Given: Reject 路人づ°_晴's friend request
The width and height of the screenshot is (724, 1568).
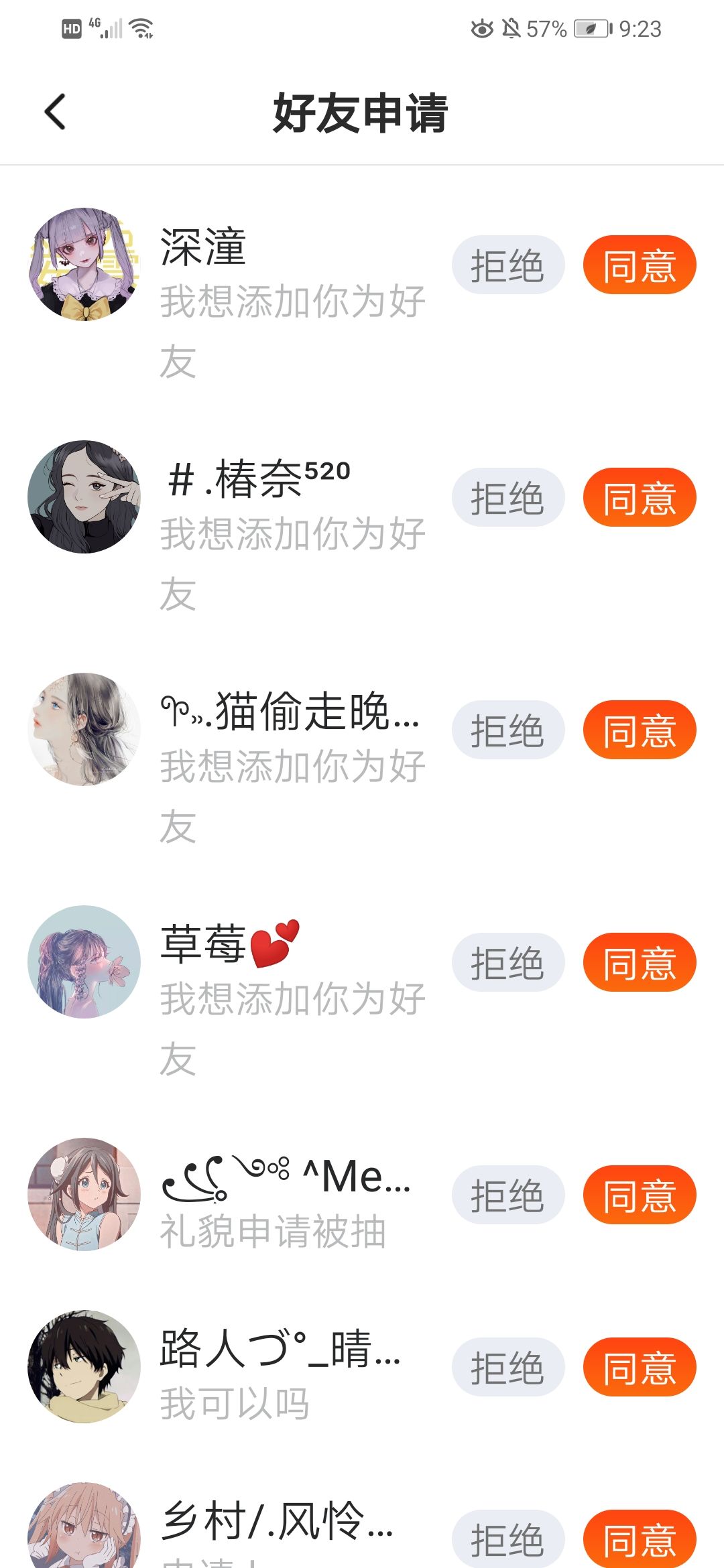Looking at the screenshot, I should point(507,1367).
